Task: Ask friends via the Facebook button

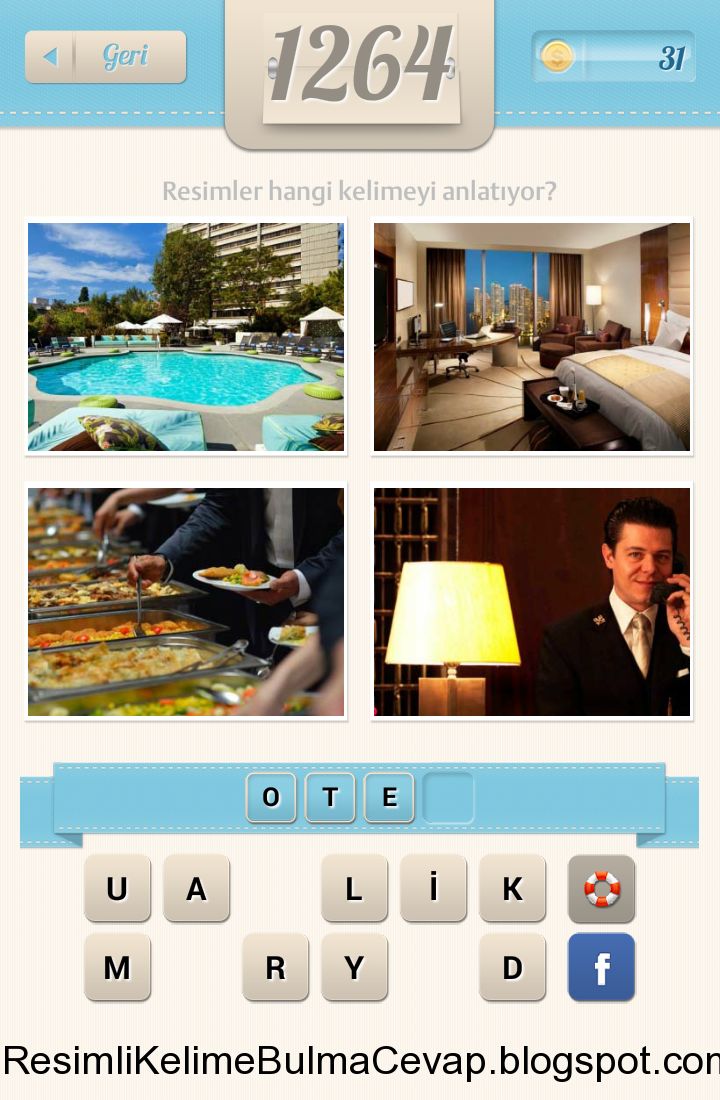Action: pyautogui.click(x=601, y=967)
